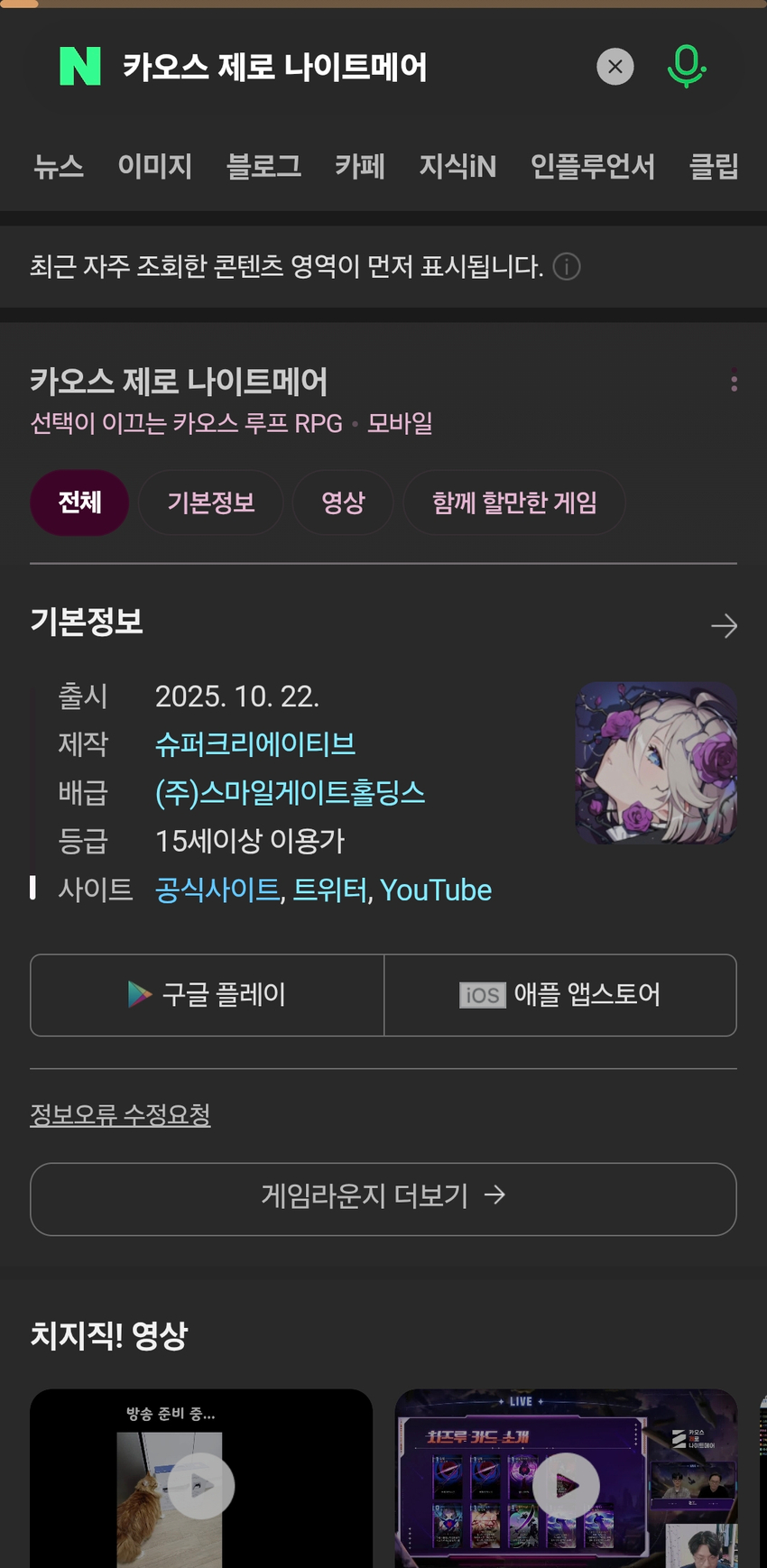
Task: Switch to the 블로그 tab
Action: 263,166
